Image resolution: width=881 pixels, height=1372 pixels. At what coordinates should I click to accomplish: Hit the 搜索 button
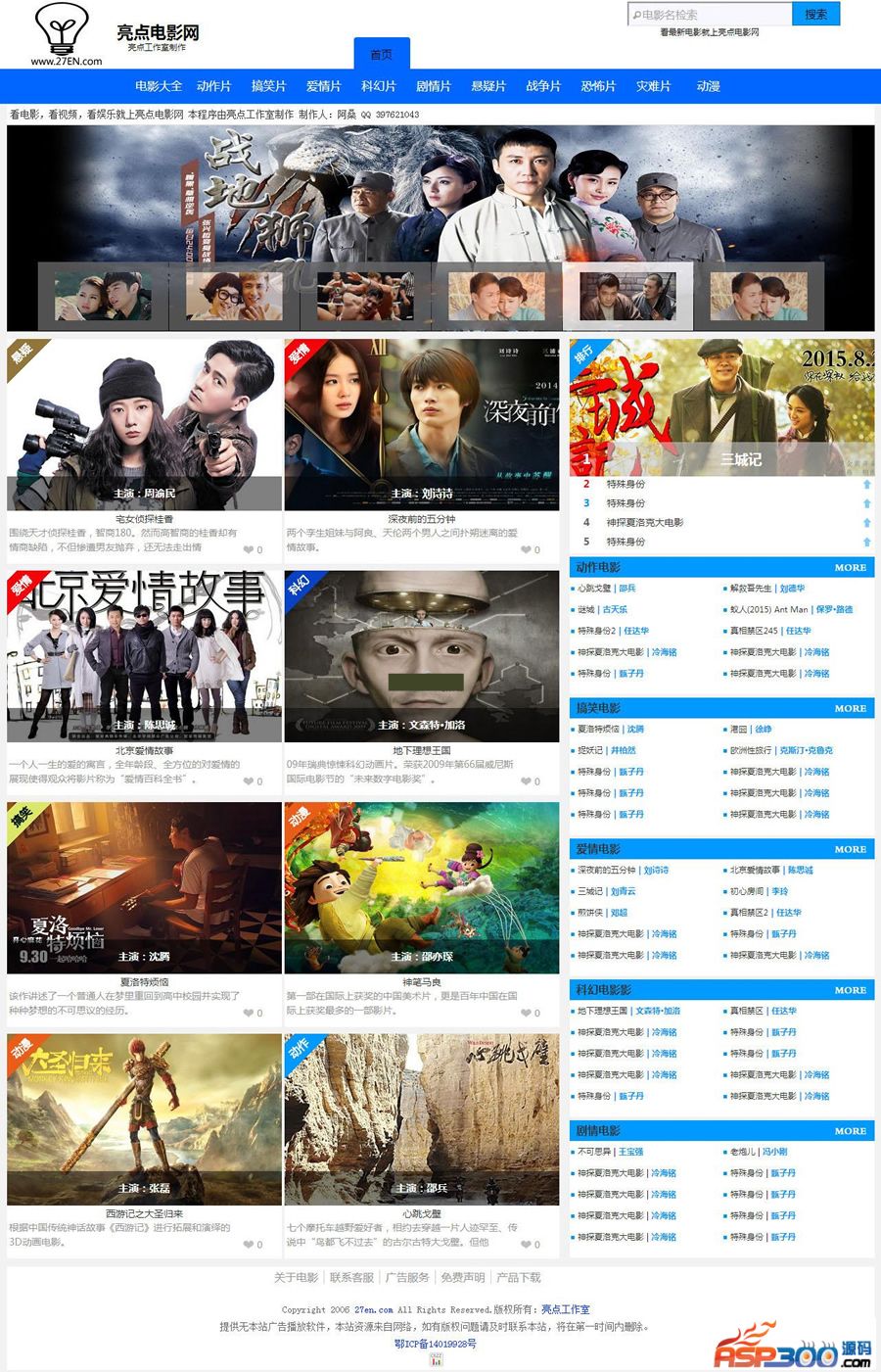point(815,15)
